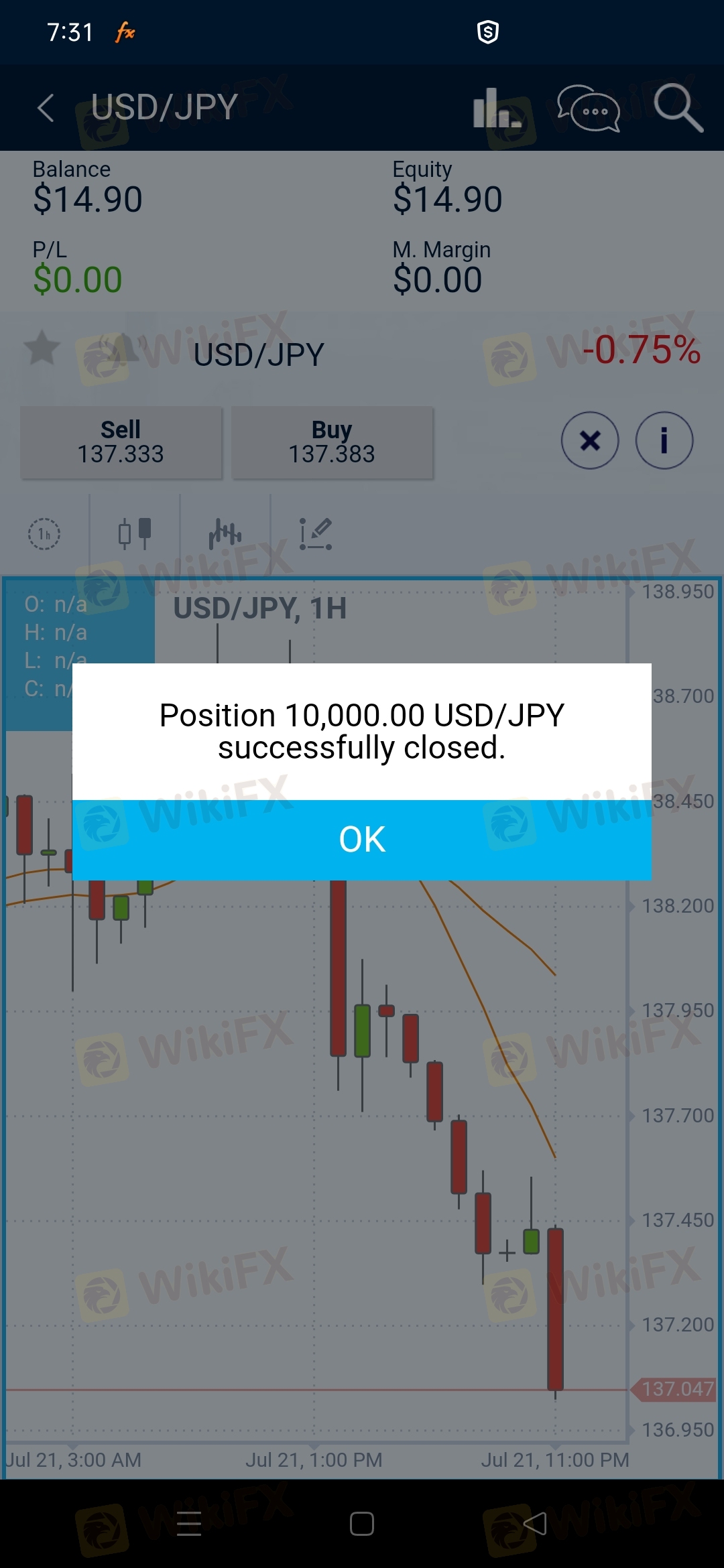The height and width of the screenshot is (1568, 724).
Task: Confirm the position closed dialog with OK
Action: [362, 839]
